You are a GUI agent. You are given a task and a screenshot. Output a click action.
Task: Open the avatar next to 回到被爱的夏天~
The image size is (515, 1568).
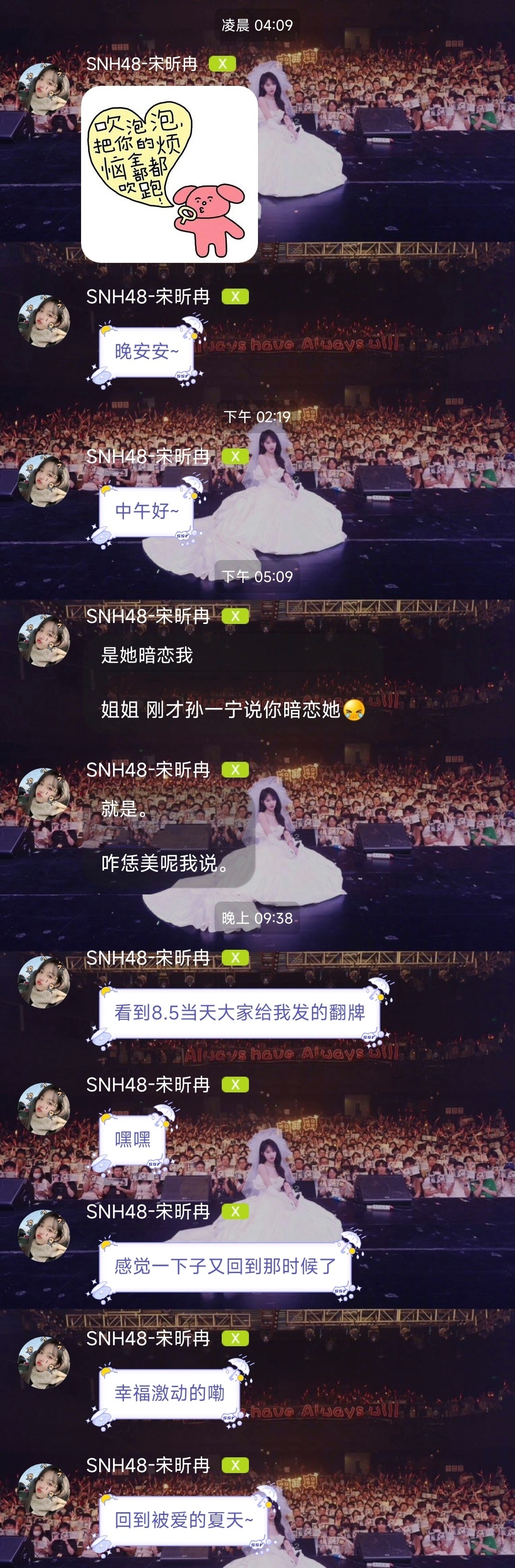point(44,1489)
